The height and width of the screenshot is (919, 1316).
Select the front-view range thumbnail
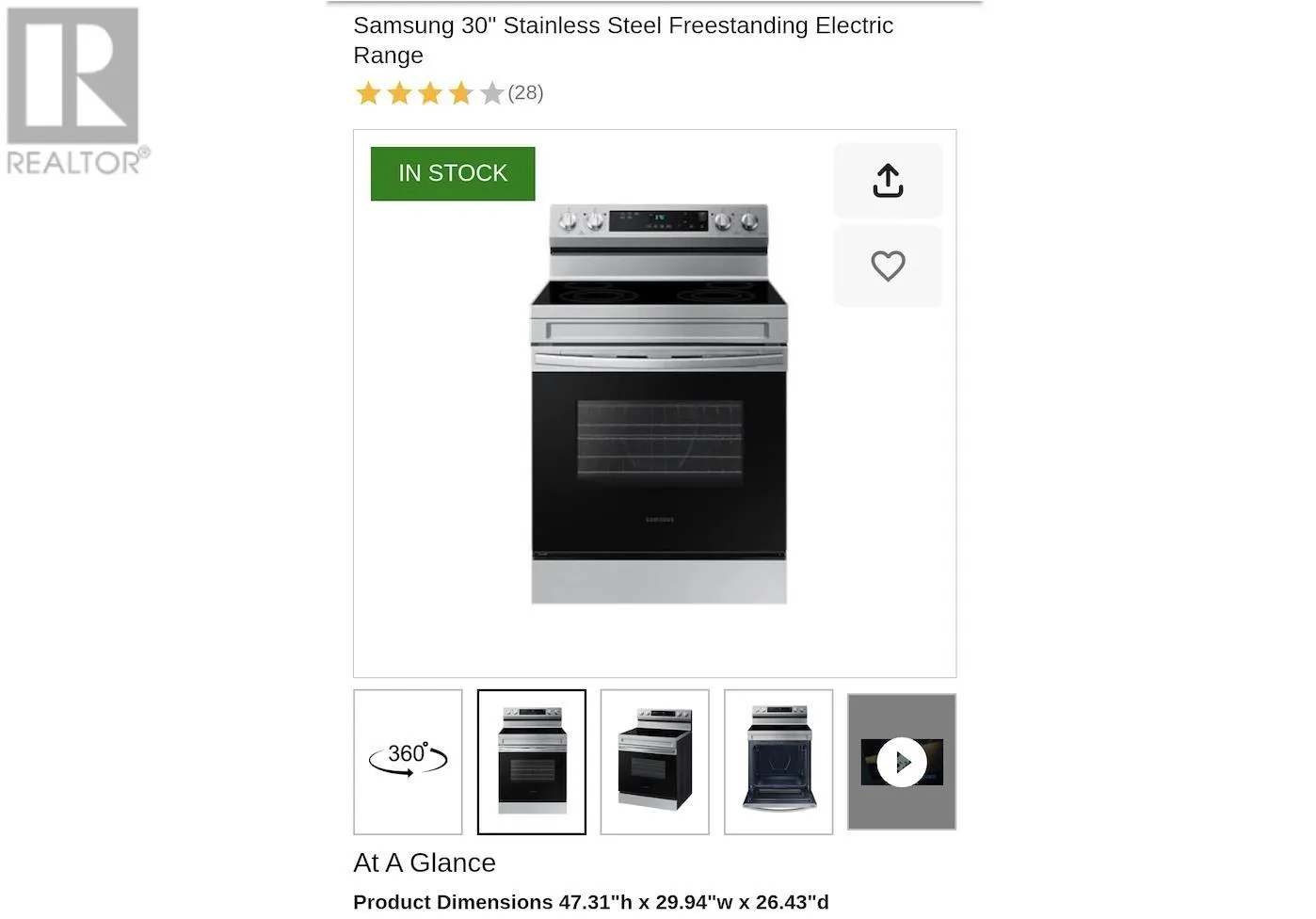click(532, 761)
